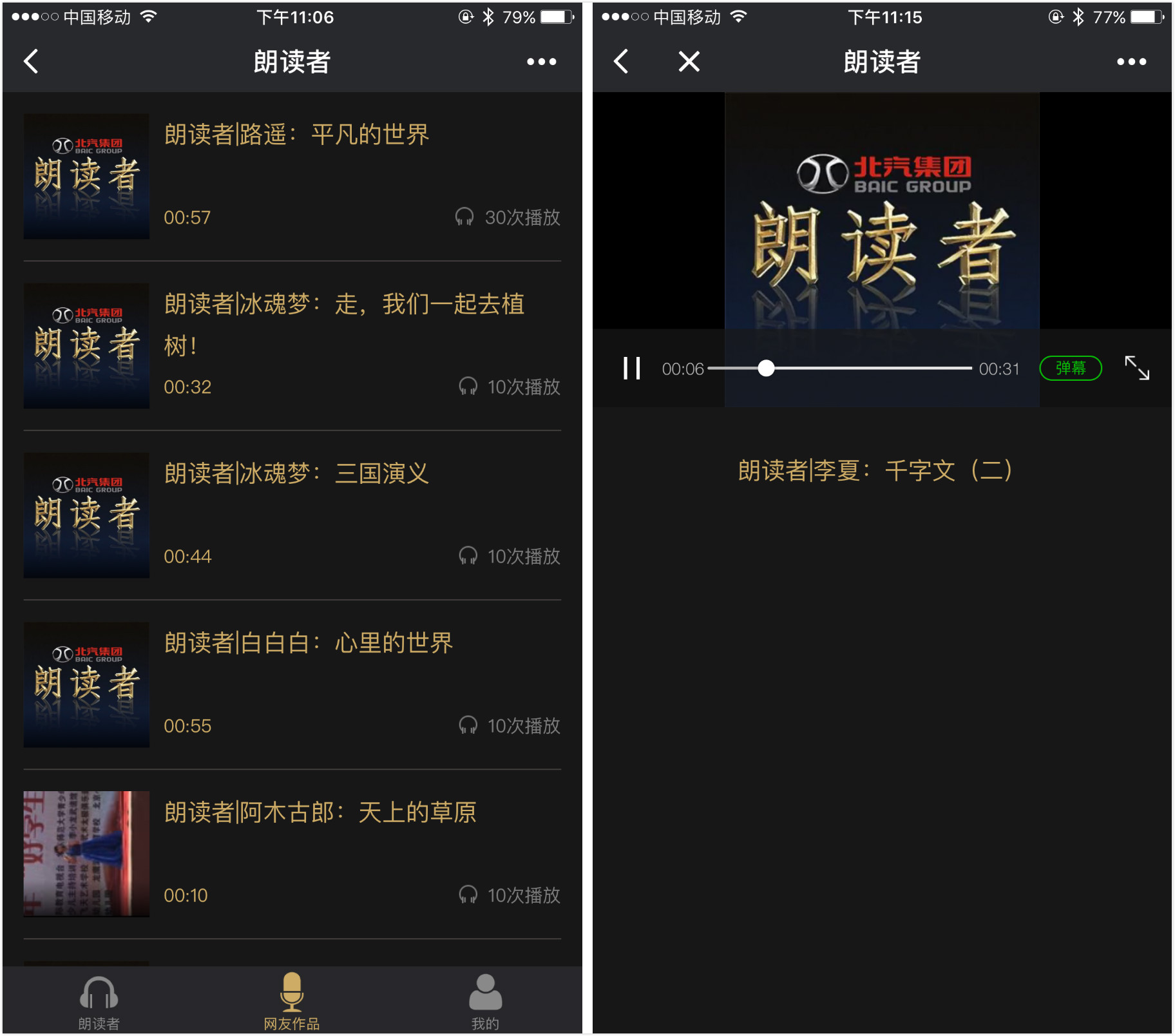The height and width of the screenshot is (1036, 1175).
Task: Open overflow menu on the list screen
Action: point(541,62)
